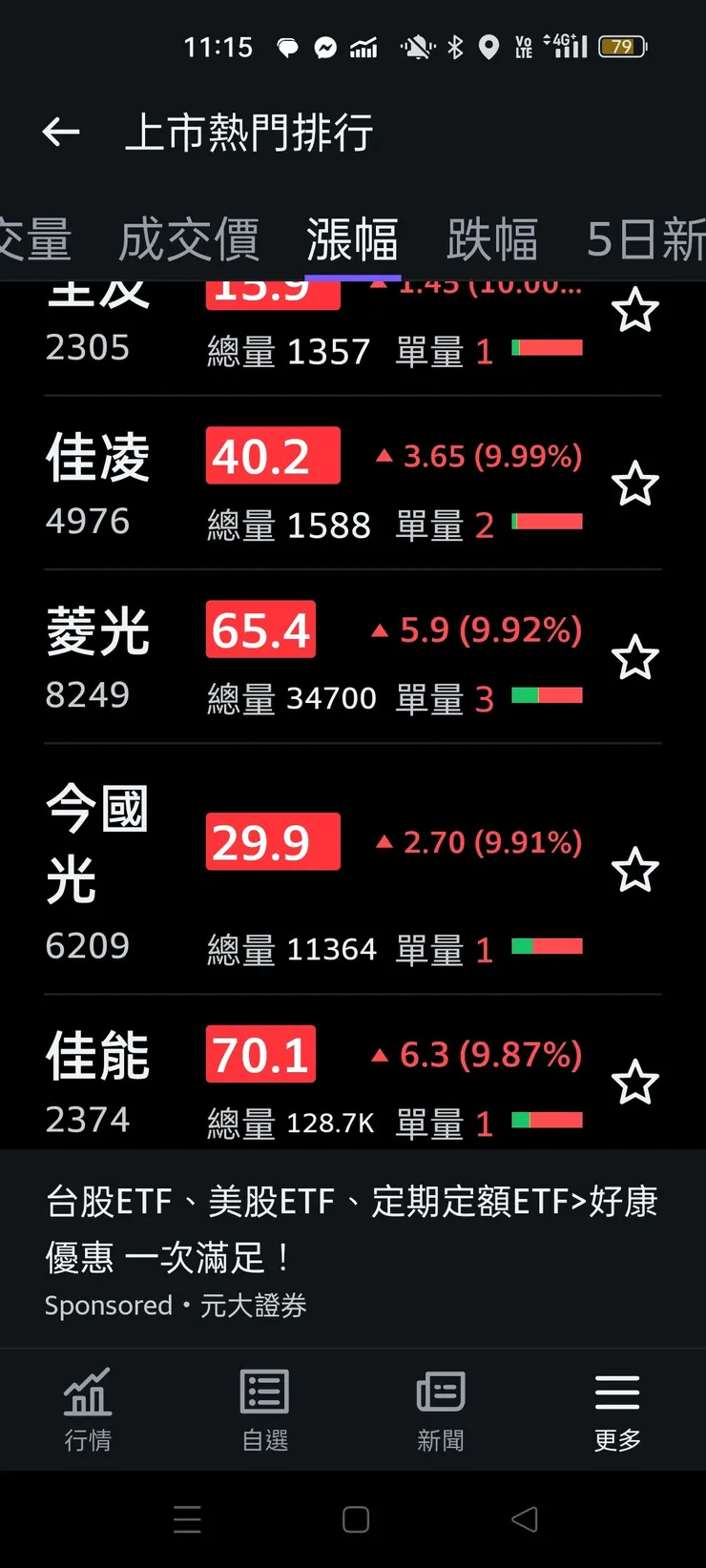
Task: Open stock 菱光 8249 details
Action: pos(98,655)
